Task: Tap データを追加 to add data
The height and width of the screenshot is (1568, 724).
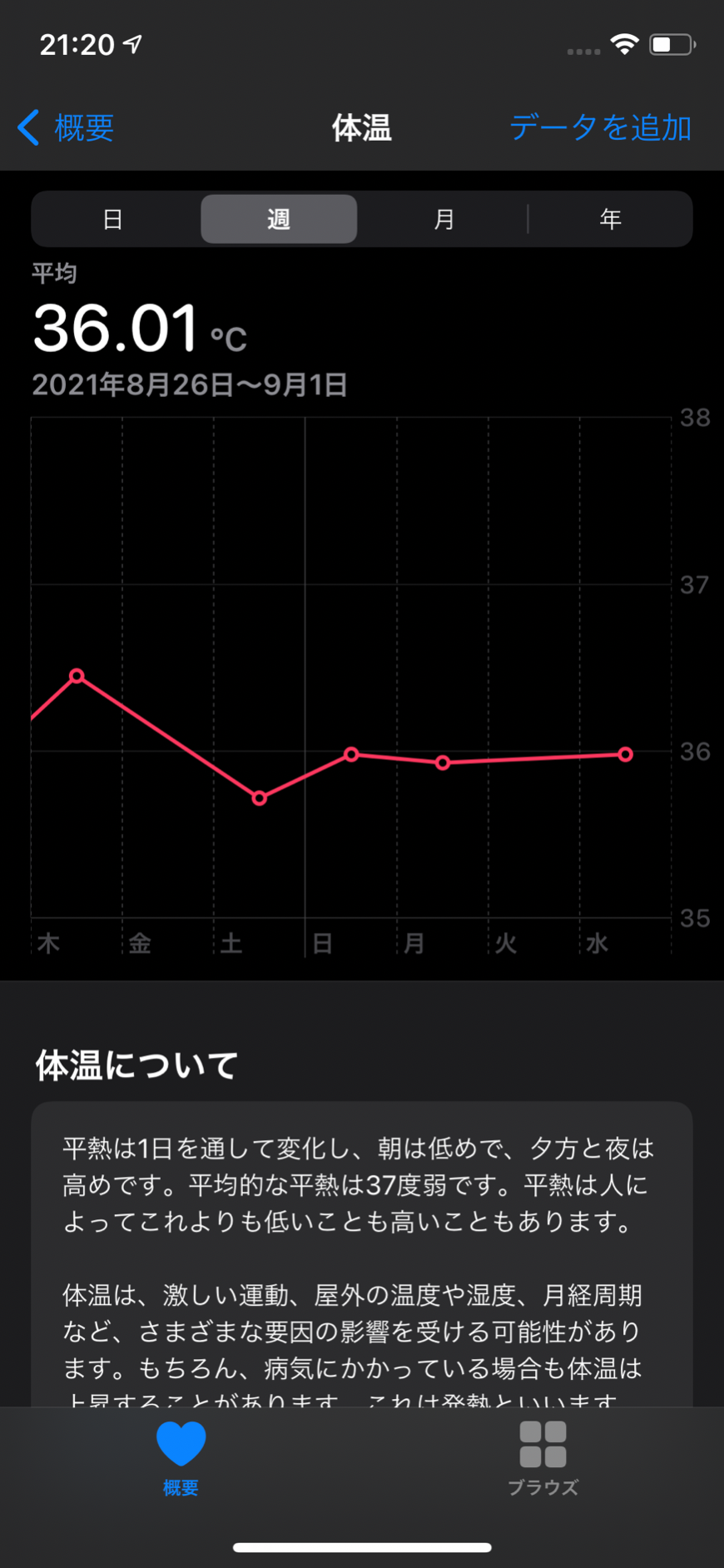Action: click(x=600, y=128)
